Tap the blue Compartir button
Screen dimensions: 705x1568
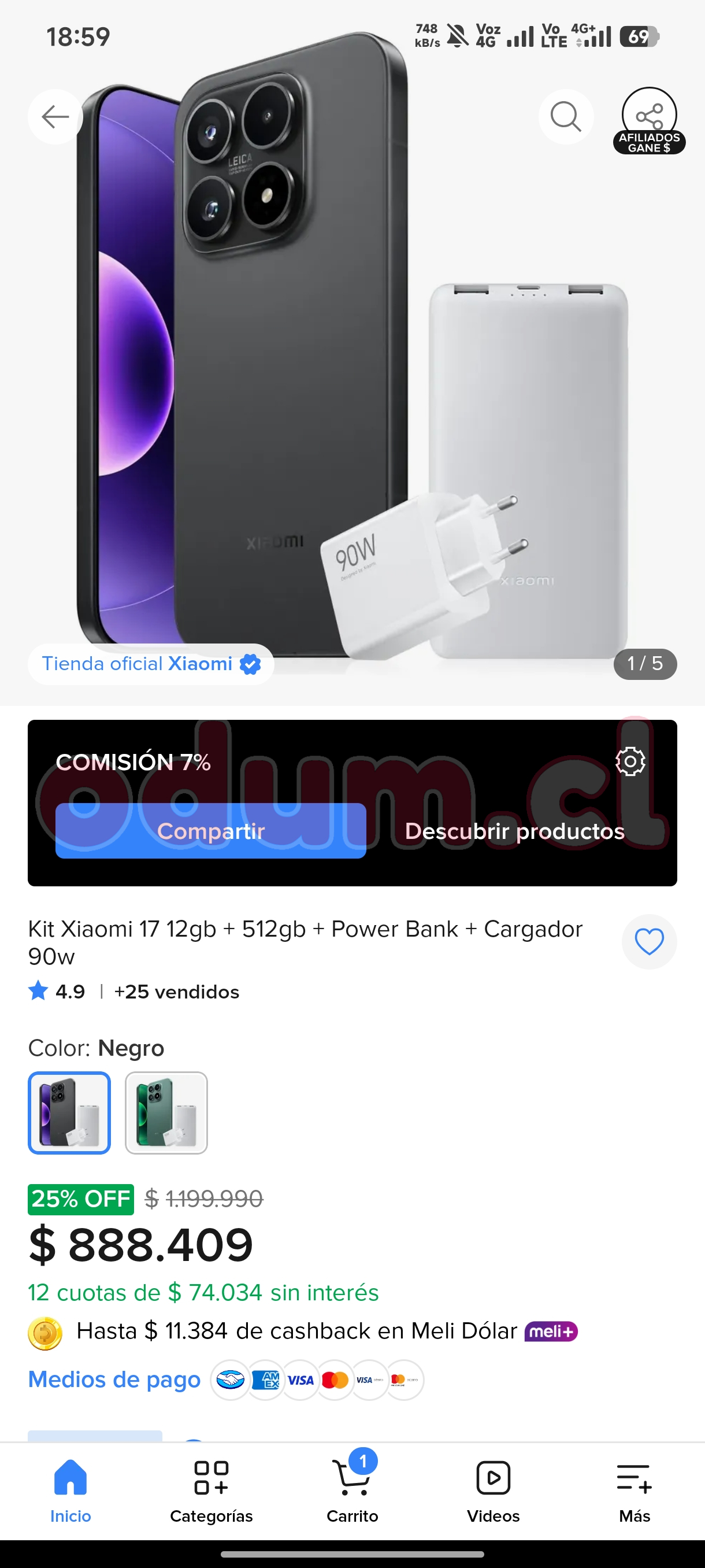coord(210,831)
